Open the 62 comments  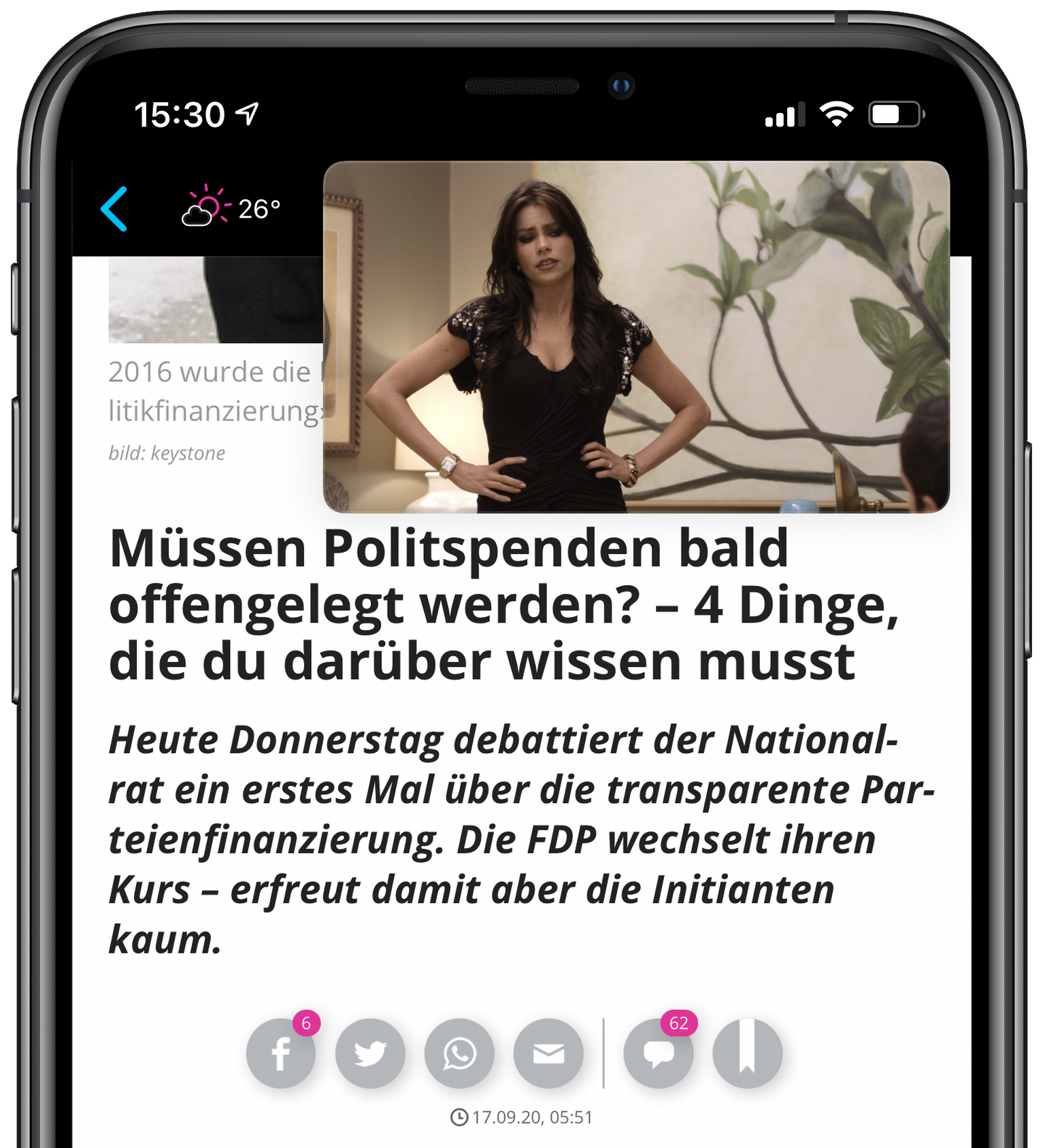(659, 1053)
